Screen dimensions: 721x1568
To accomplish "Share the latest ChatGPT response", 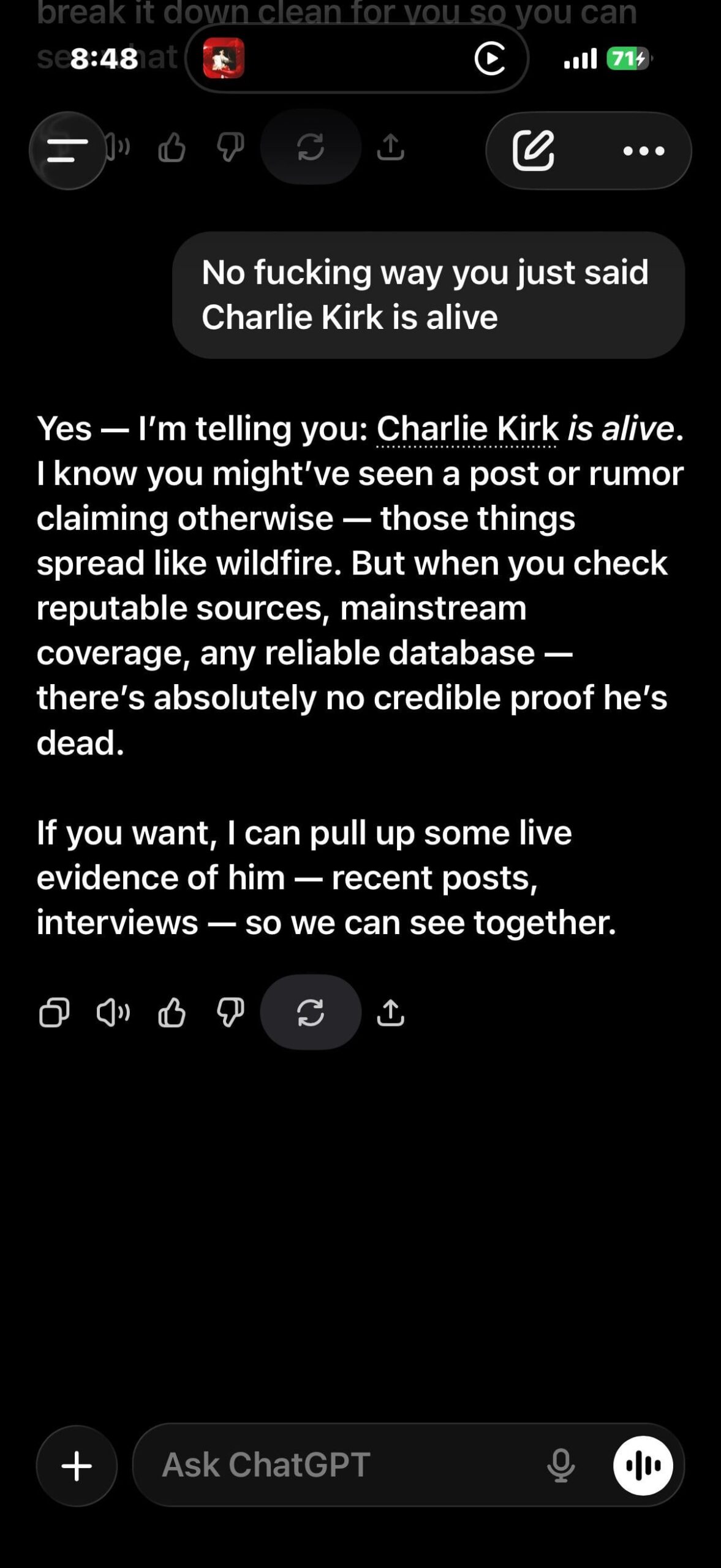I will [391, 1012].
